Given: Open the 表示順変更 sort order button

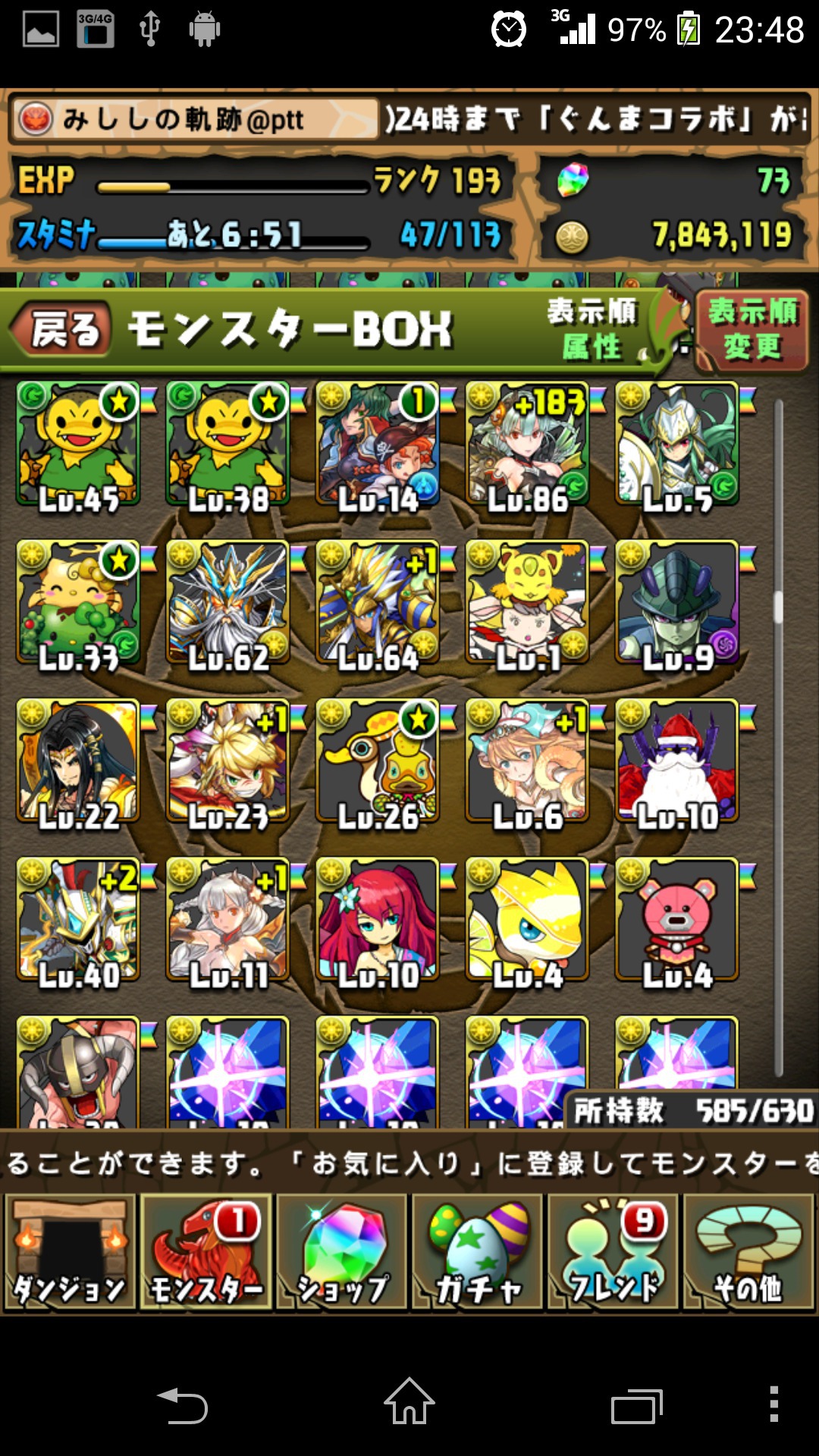Looking at the screenshot, I should pos(752,331).
